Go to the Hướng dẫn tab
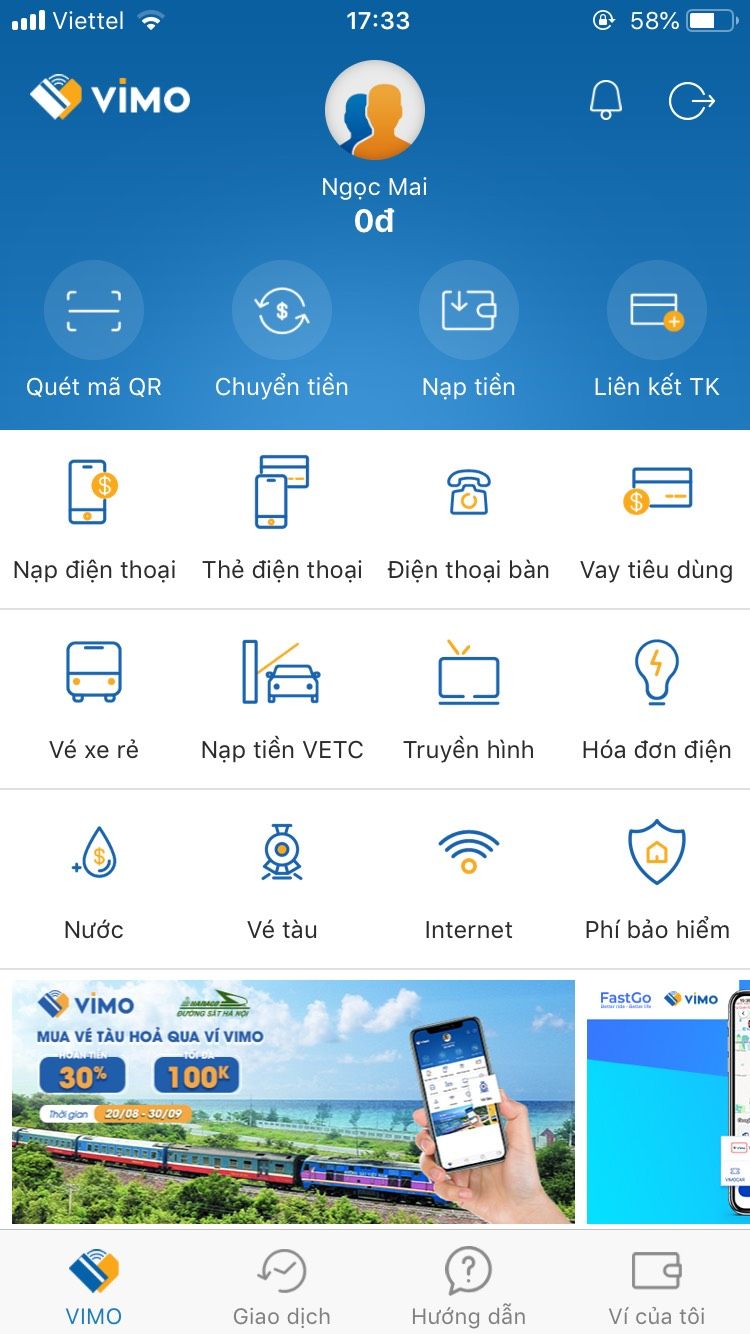 pos(469,1286)
